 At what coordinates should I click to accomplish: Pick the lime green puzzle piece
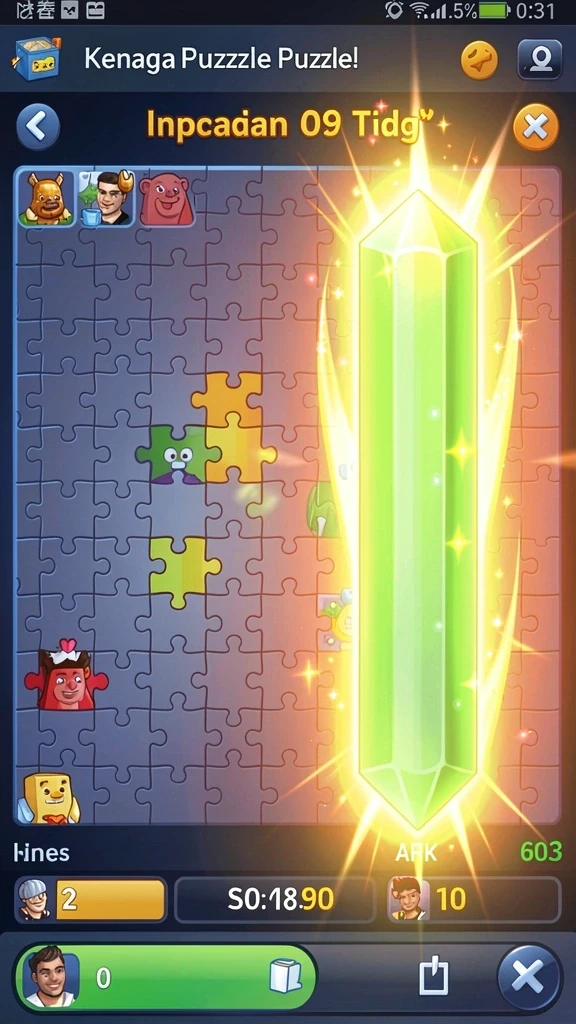click(184, 571)
